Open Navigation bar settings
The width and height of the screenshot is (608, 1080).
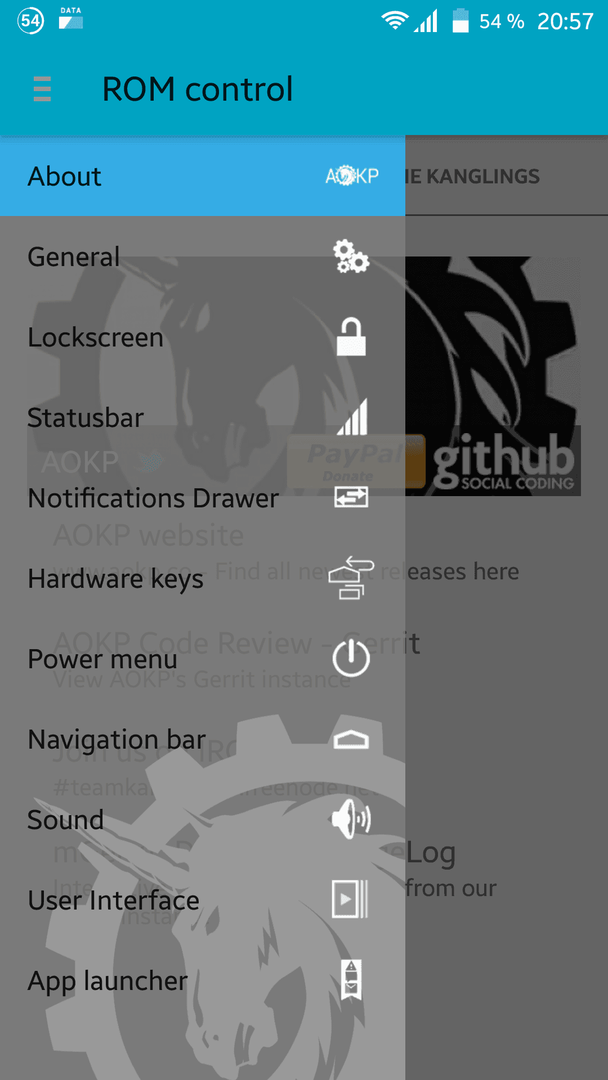tap(202, 740)
